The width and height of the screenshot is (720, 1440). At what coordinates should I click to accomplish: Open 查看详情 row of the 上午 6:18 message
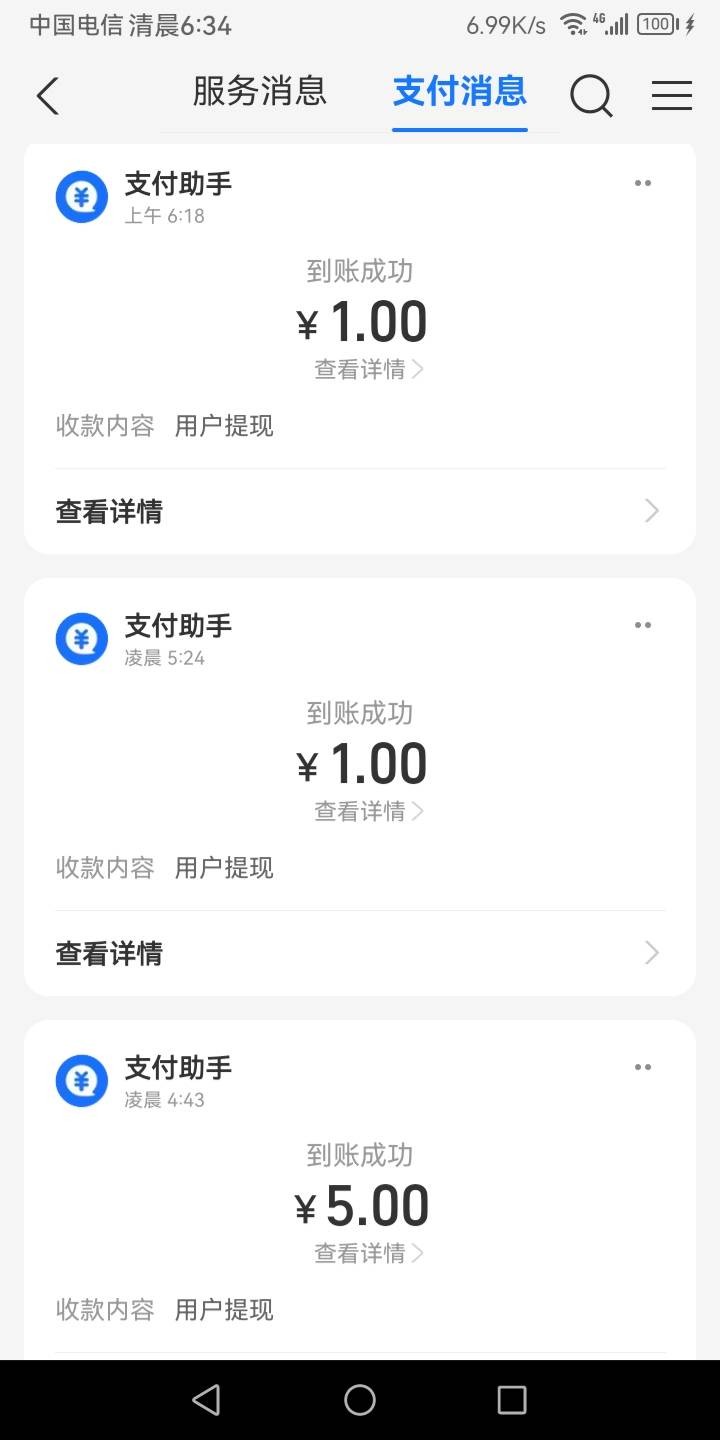tap(360, 512)
